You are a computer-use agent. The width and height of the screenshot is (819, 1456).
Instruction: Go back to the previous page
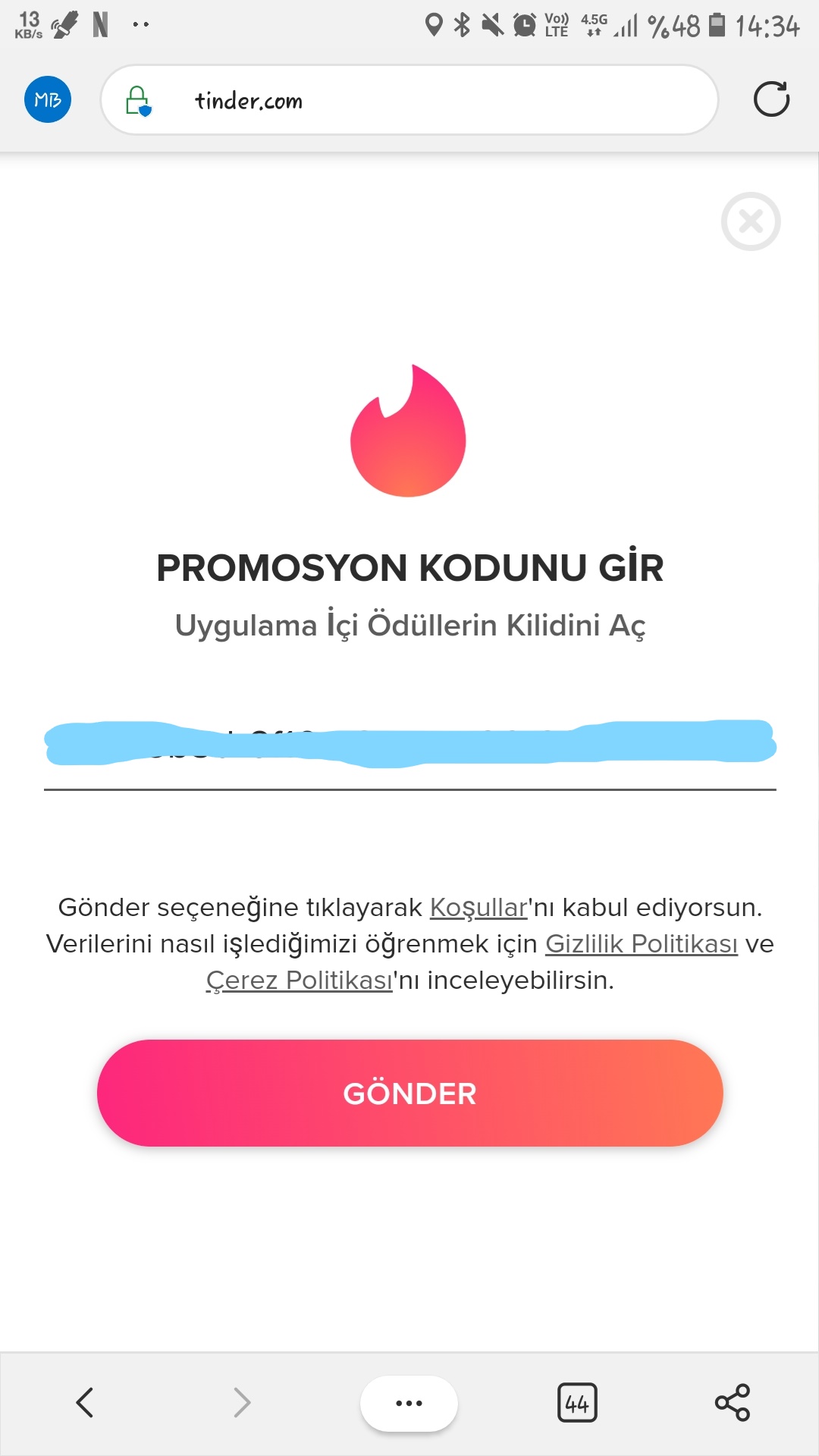click(x=85, y=1402)
